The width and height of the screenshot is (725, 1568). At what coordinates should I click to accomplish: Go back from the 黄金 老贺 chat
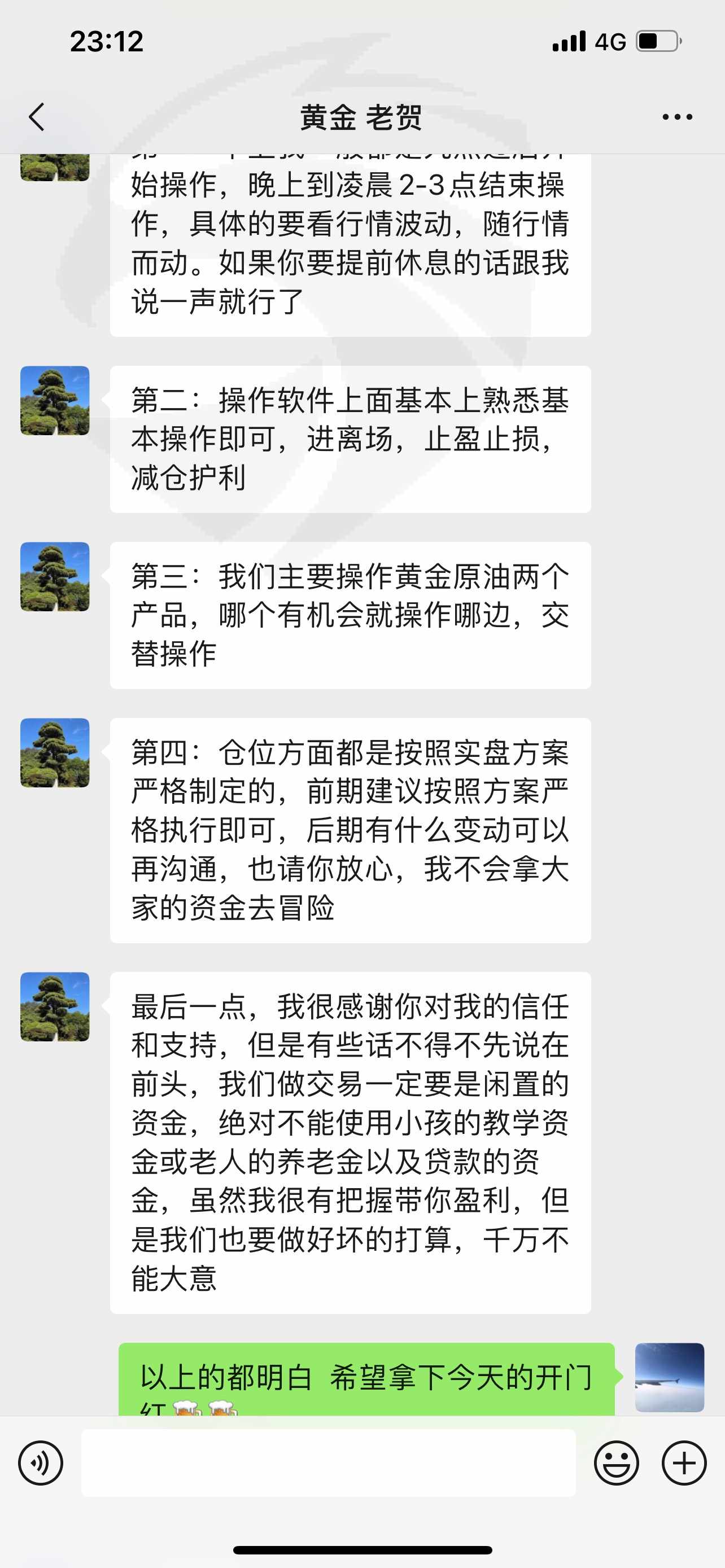point(37,117)
